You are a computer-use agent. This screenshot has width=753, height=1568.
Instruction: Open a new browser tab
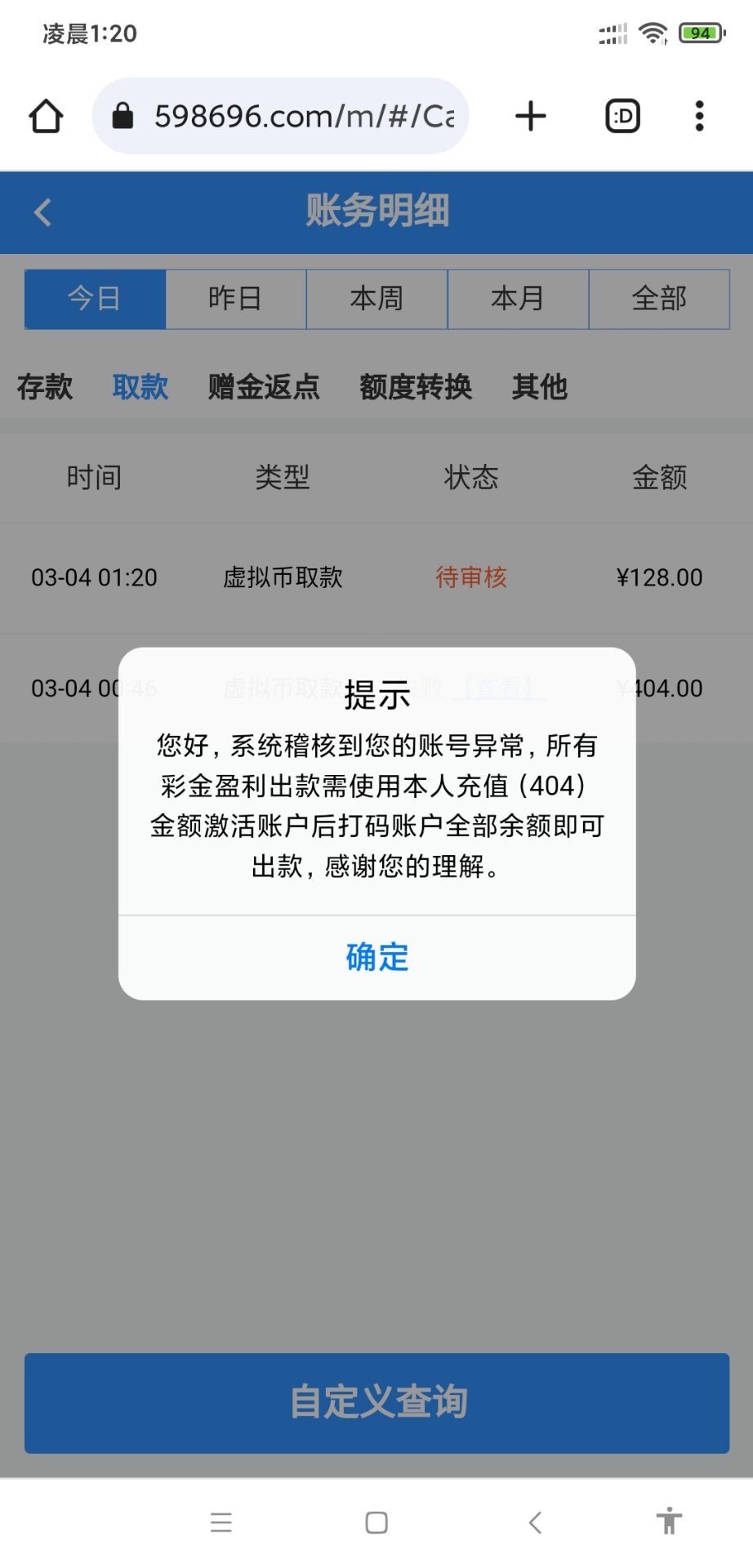tap(531, 116)
